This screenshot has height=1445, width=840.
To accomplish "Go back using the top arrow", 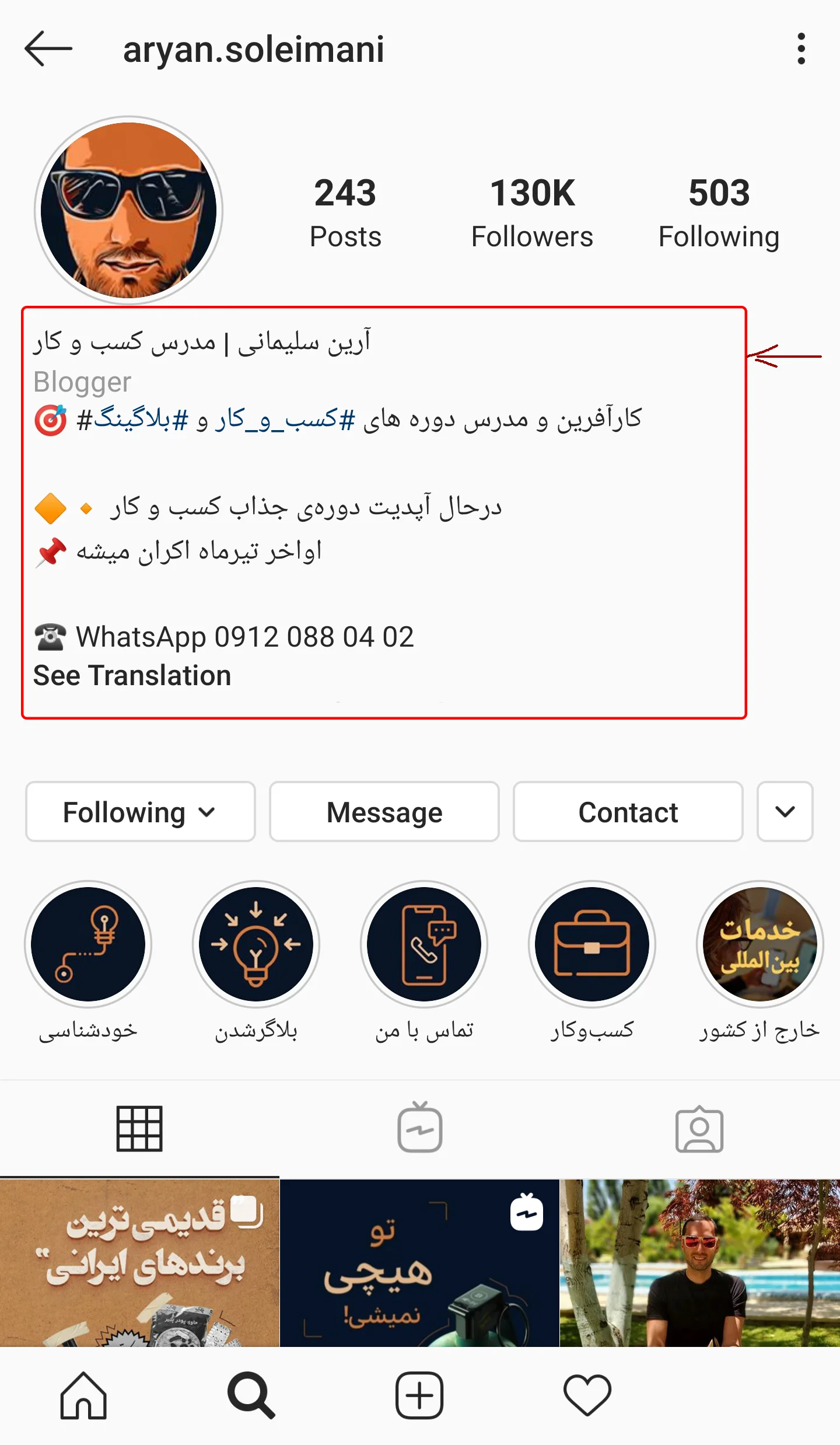I will click(48, 49).
